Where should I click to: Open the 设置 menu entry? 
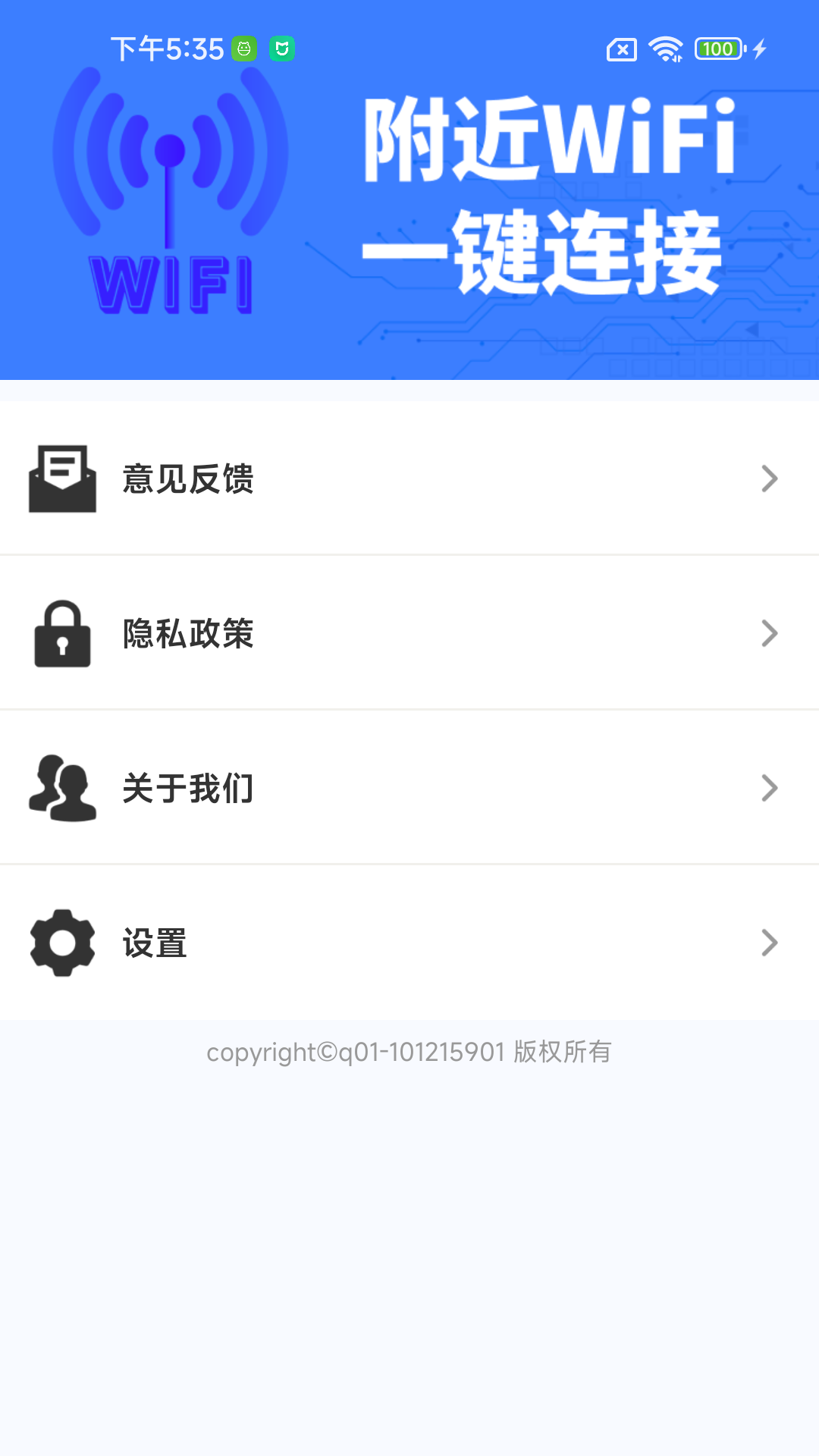[x=155, y=943]
